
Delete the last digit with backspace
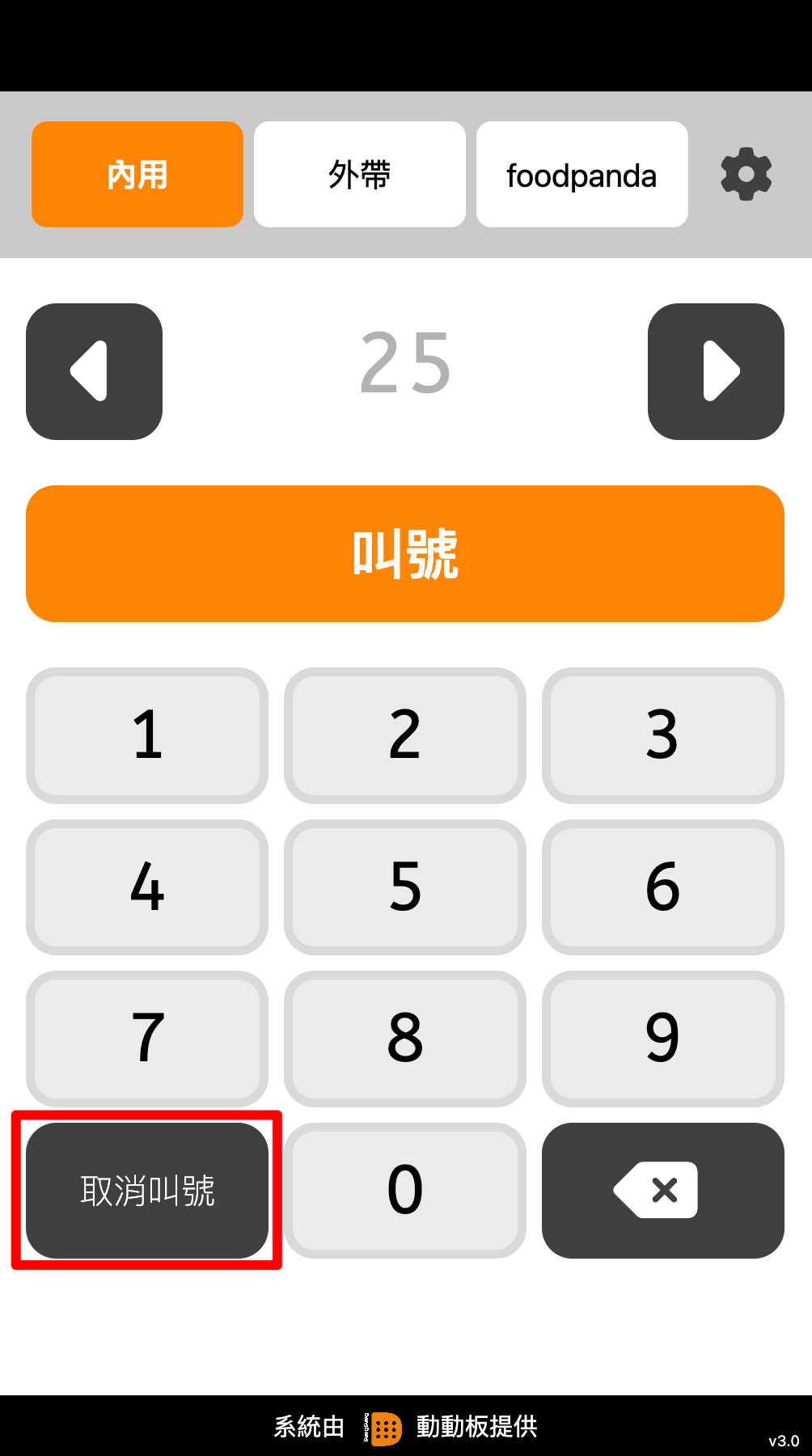tap(663, 1191)
